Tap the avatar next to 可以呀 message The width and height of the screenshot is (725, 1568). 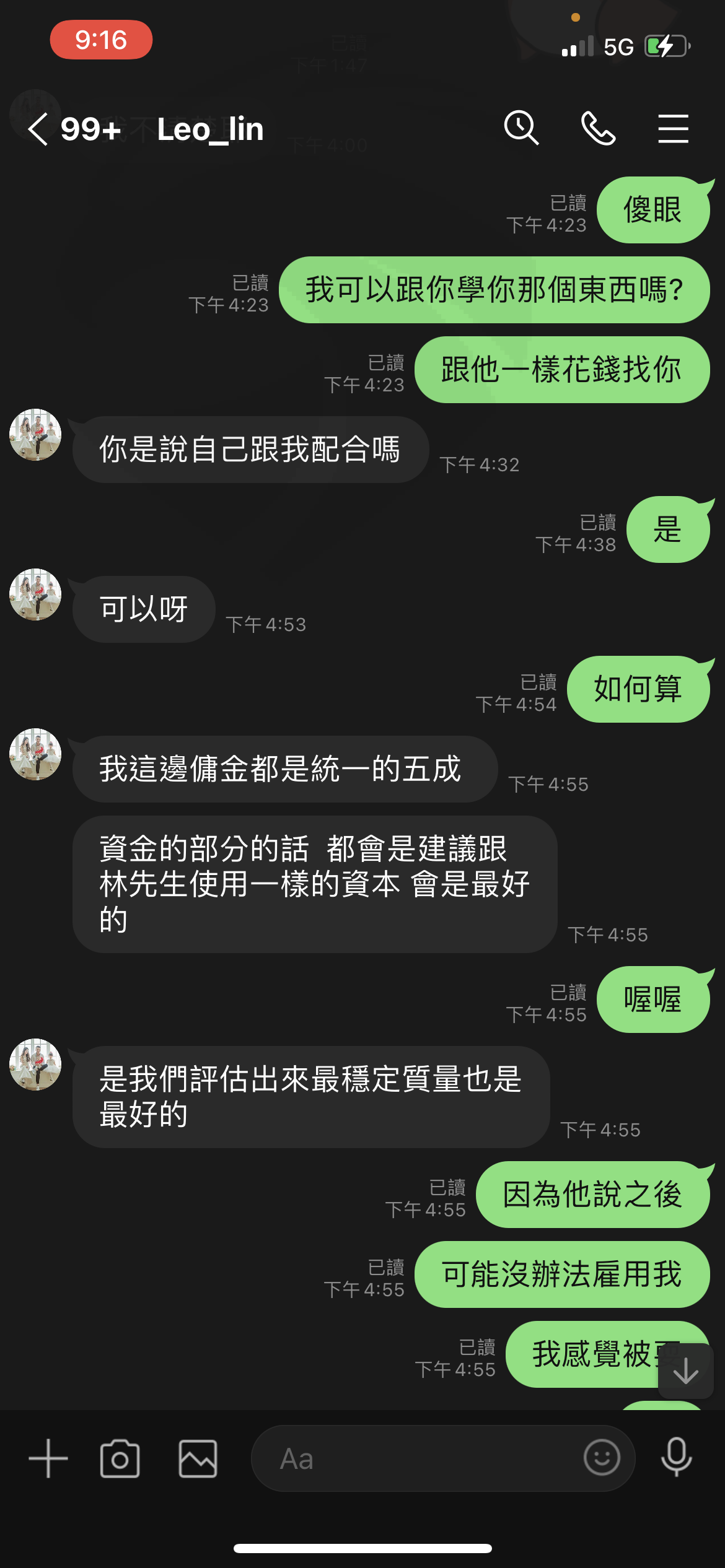tap(35, 595)
